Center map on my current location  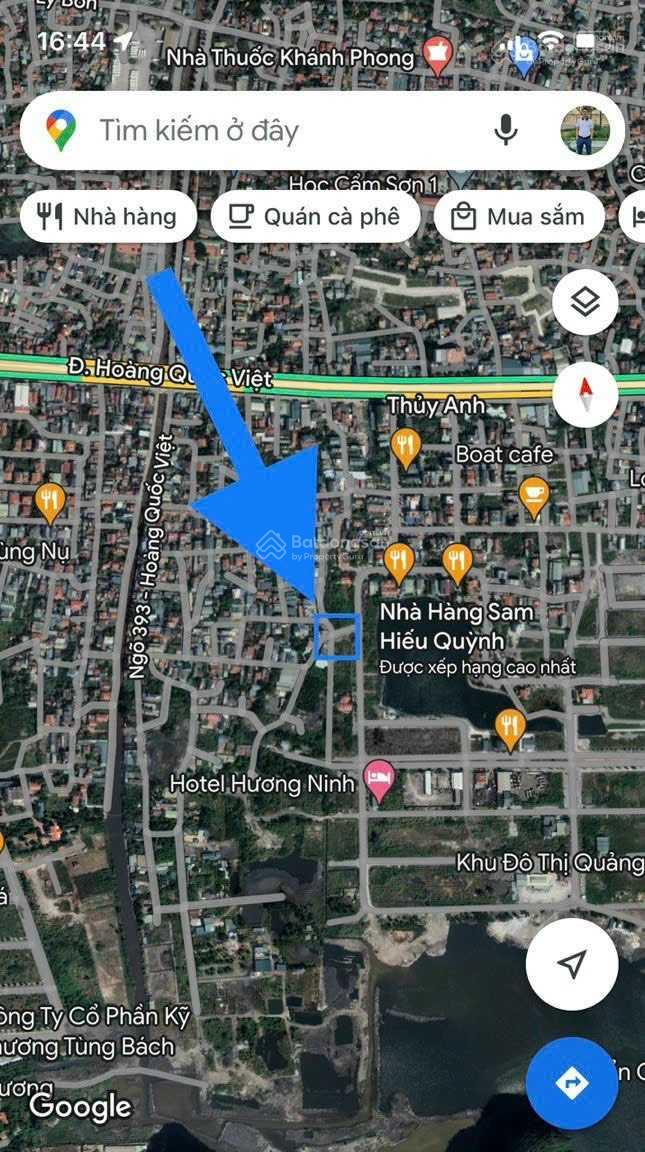(x=571, y=964)
